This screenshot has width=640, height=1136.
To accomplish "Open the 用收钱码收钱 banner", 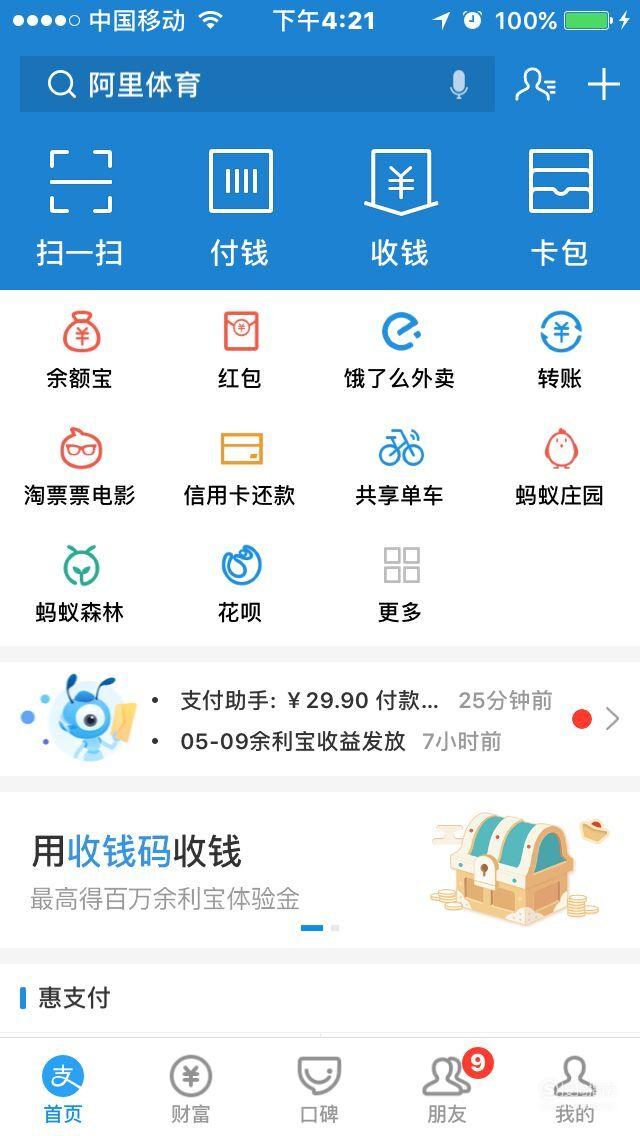I will [320, 870].
